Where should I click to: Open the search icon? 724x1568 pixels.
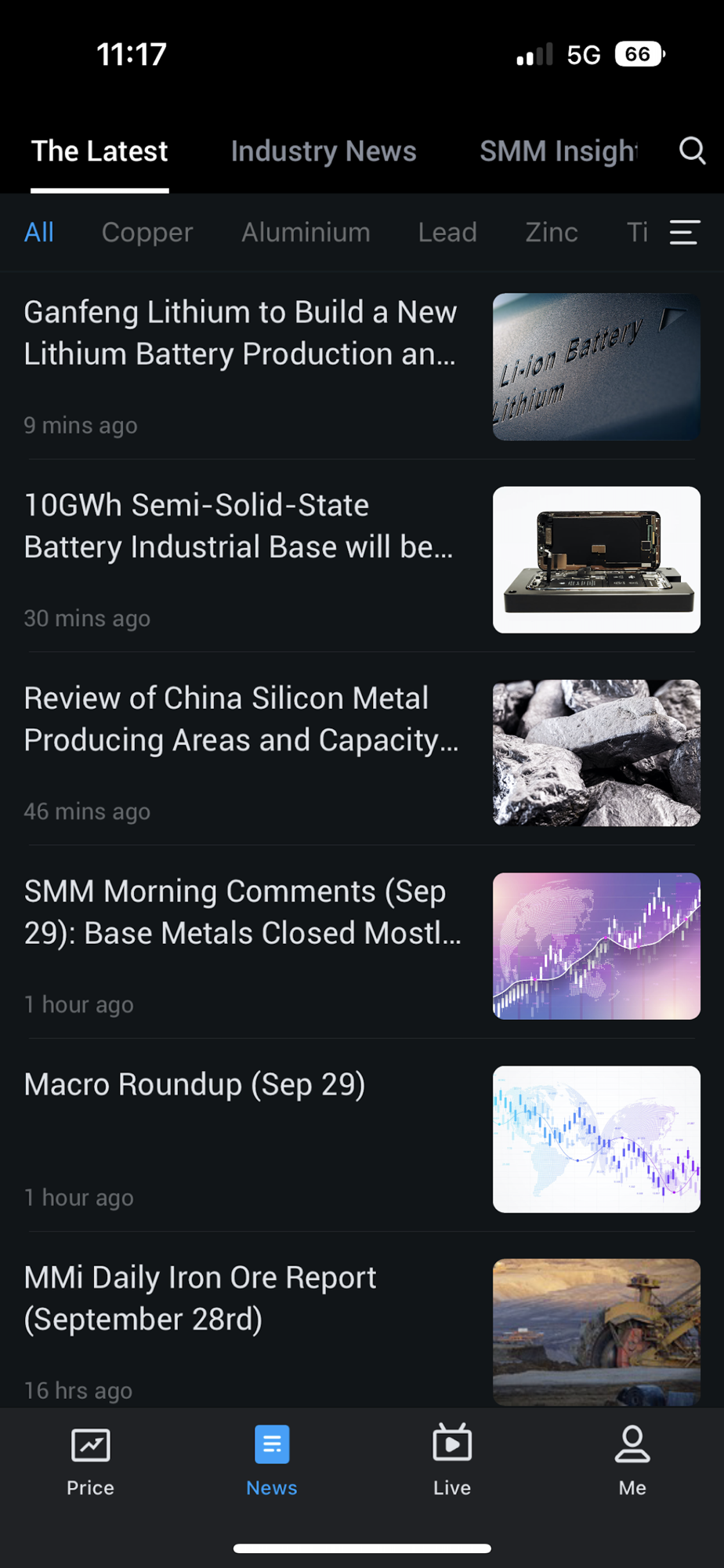692,151
